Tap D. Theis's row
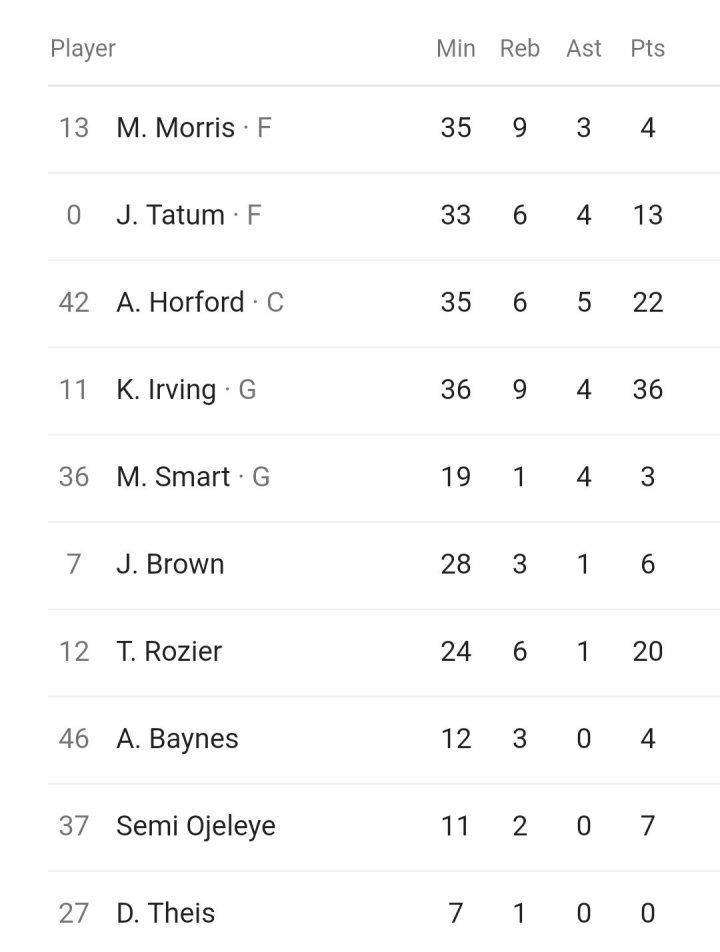This screenshot has width=720, height=952. 165,913
